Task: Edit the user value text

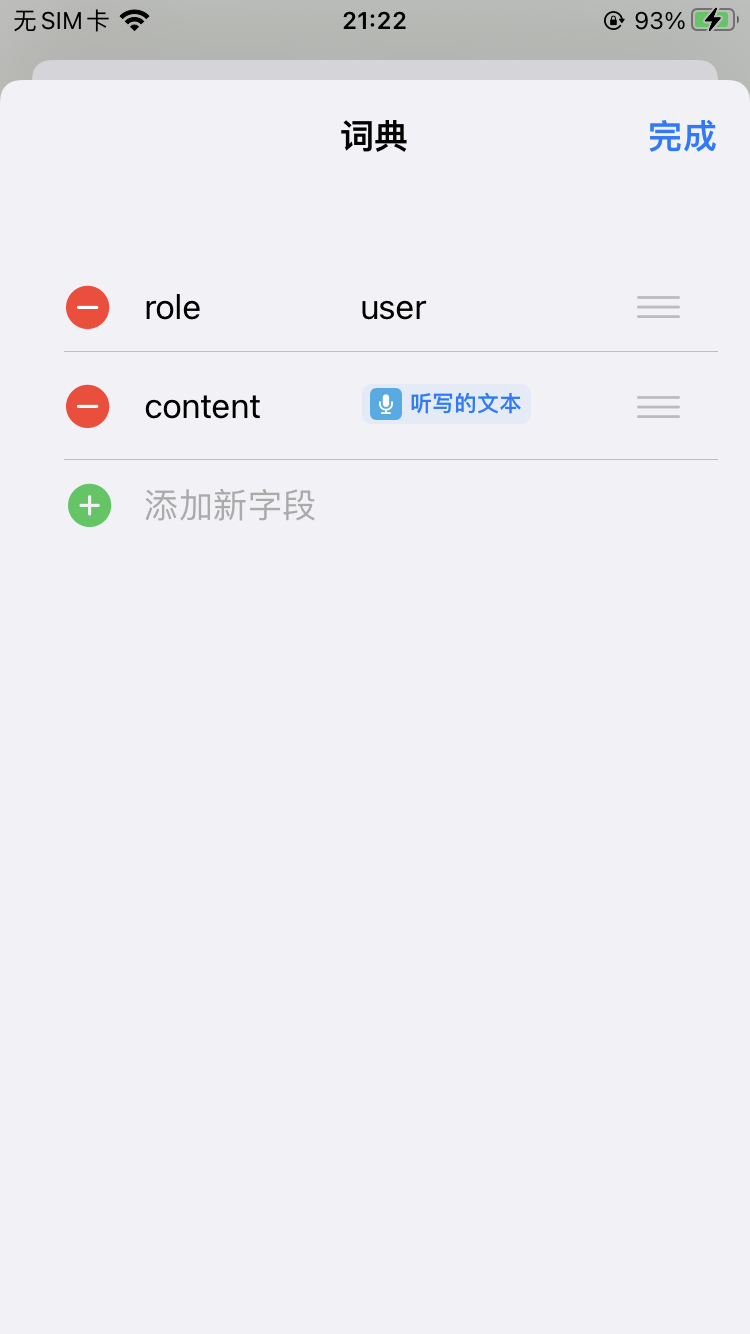Action: 393,308
